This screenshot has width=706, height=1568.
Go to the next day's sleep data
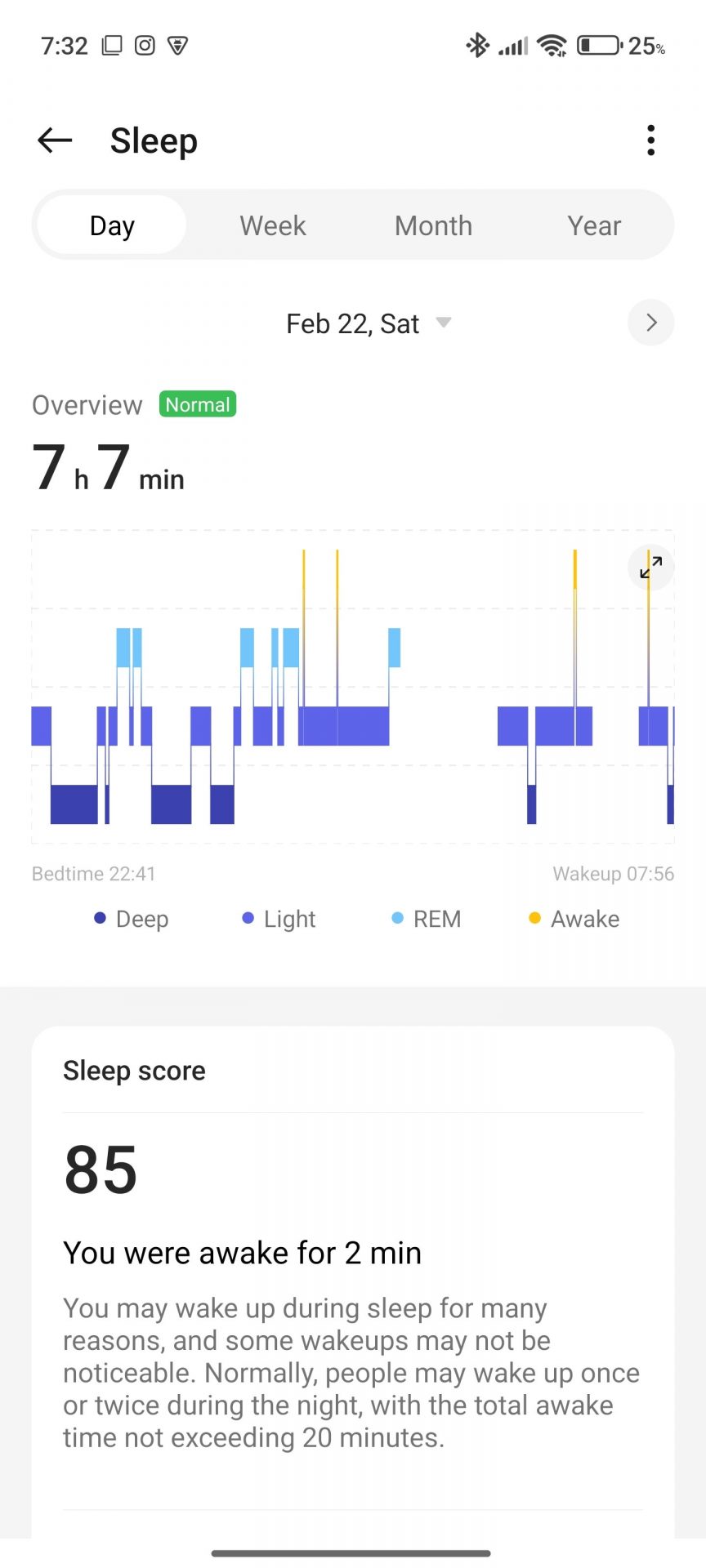pyautogui.click(x=650, y=323)
